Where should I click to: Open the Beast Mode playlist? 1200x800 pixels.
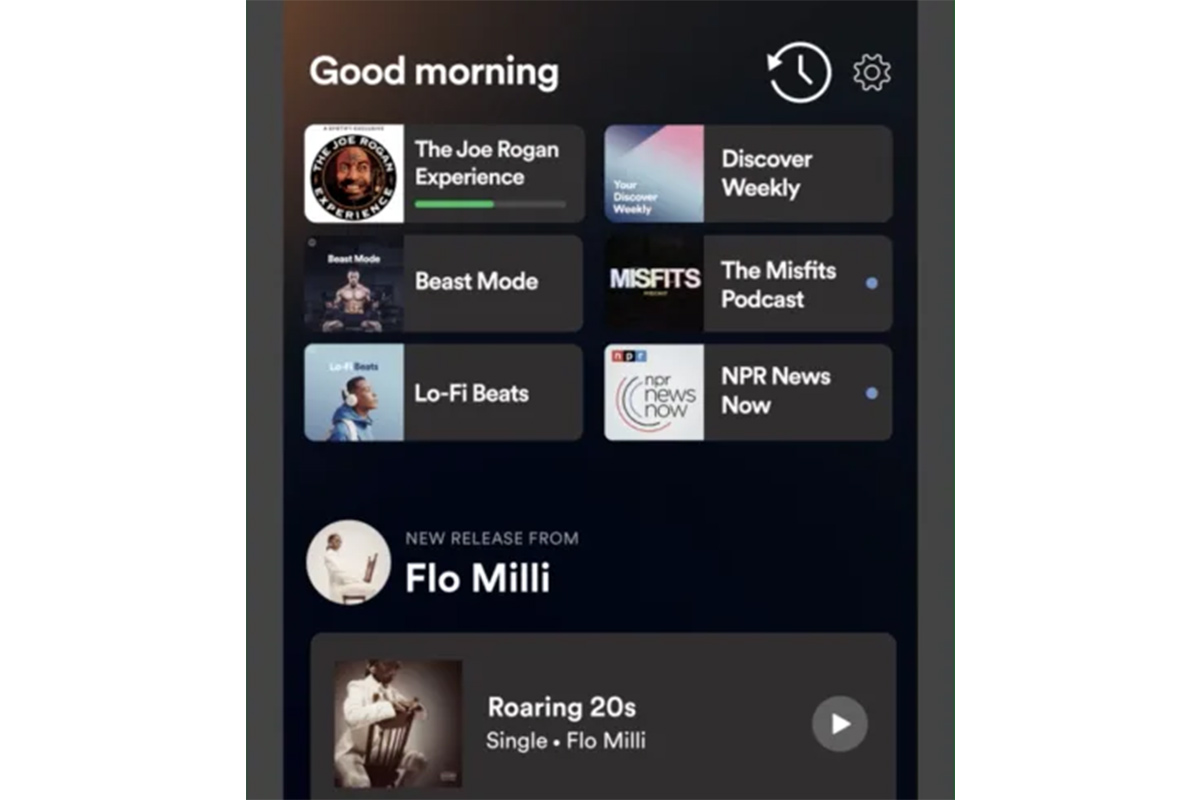pos(444,282)
